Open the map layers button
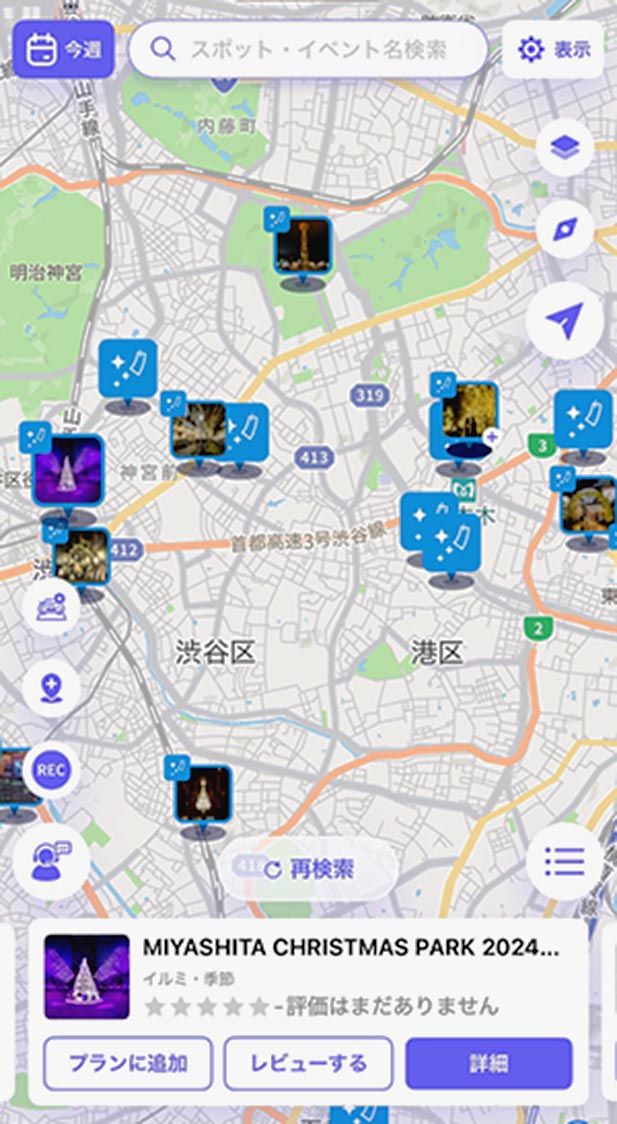 pos(565,148)
